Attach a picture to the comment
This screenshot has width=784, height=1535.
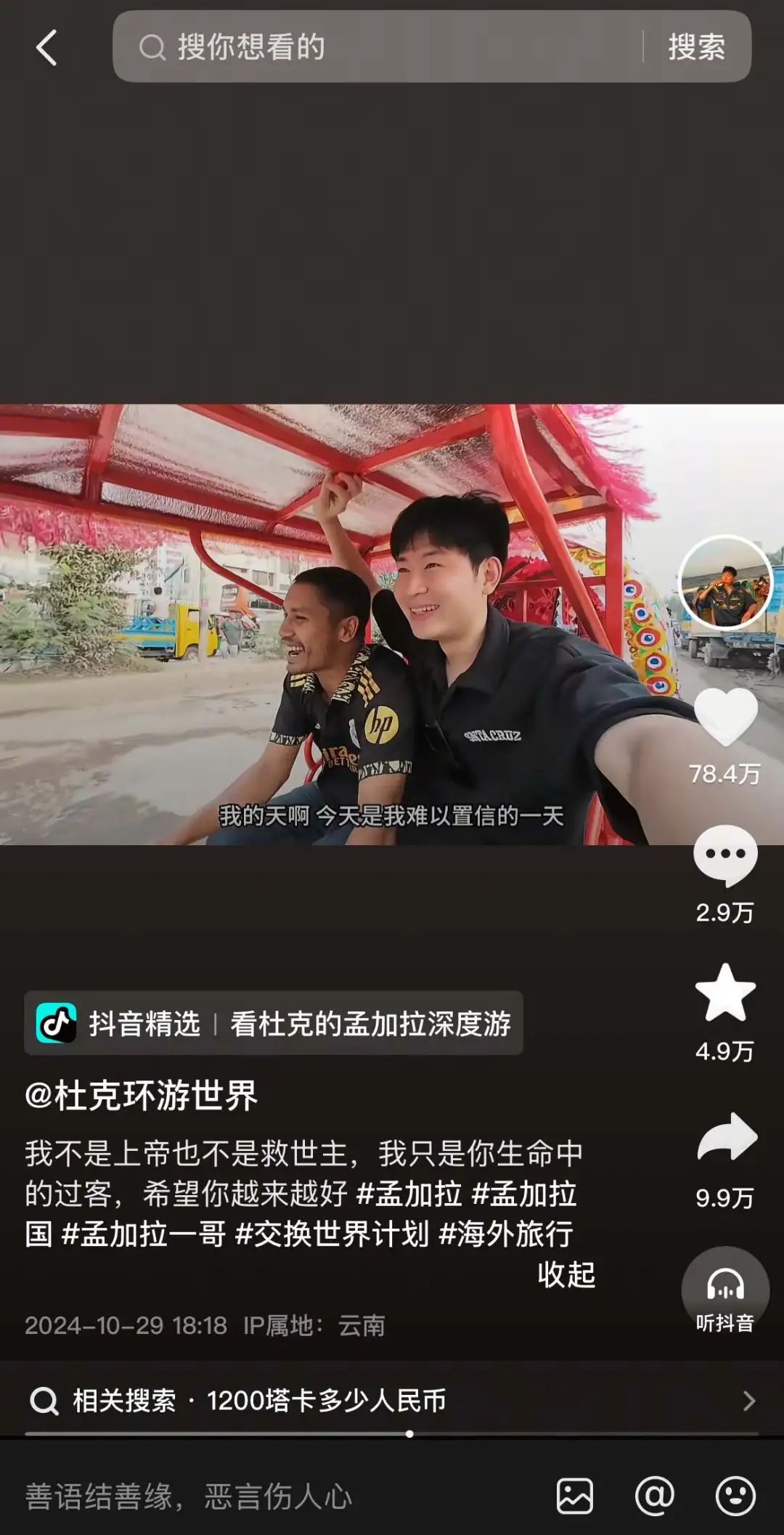click(575, 1497)
